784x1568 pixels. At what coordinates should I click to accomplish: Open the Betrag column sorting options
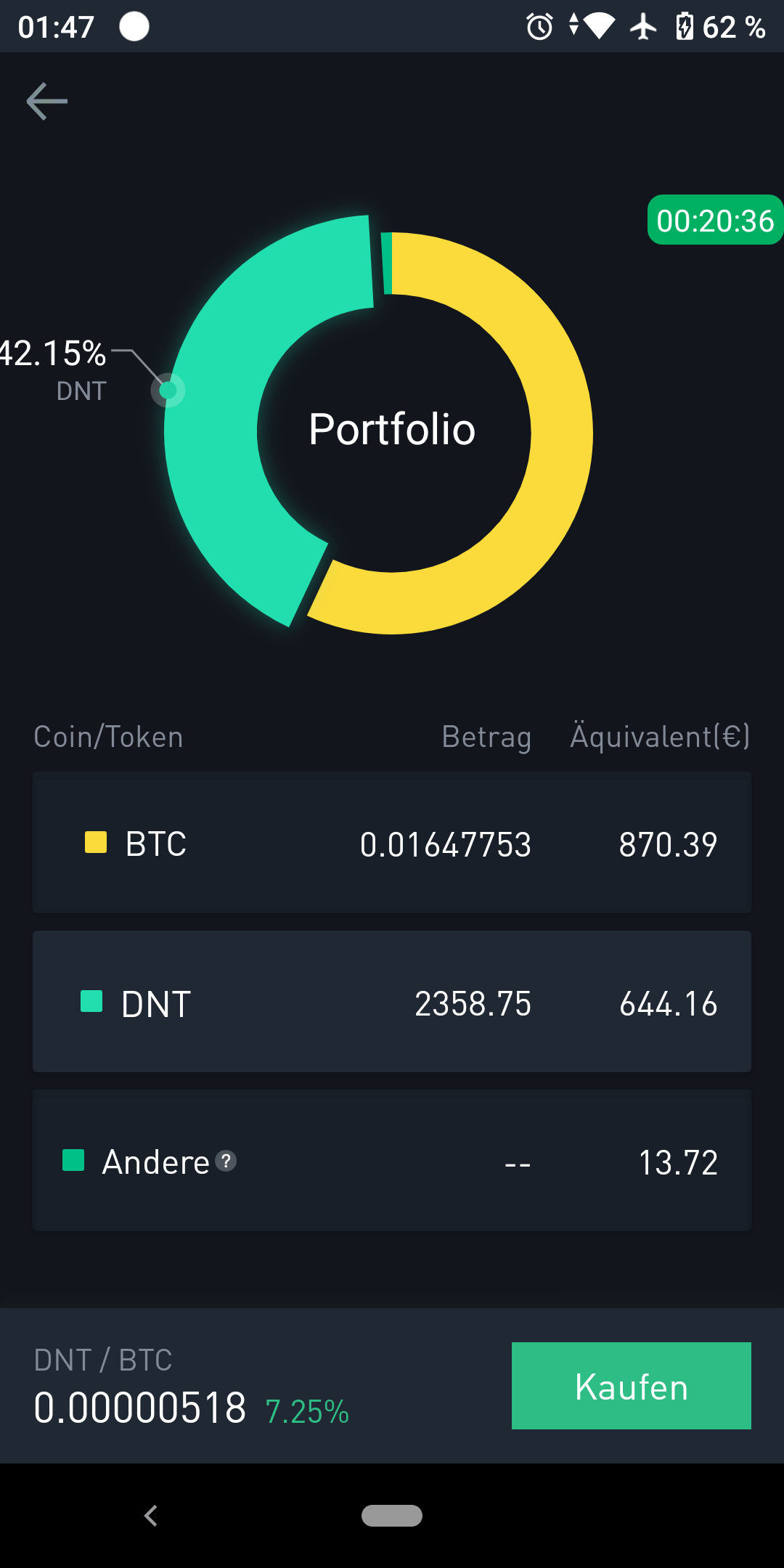486,736
